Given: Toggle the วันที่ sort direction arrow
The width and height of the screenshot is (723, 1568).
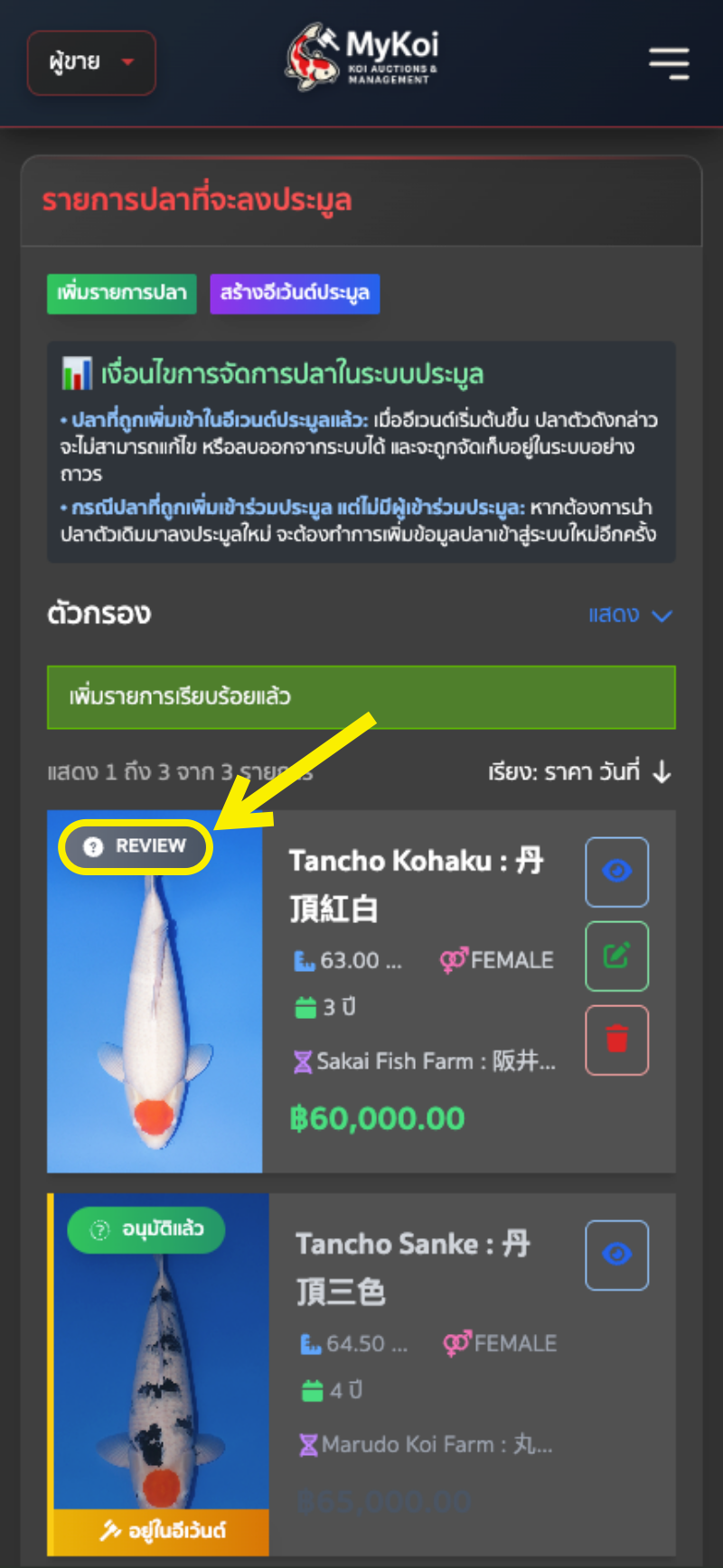Looking at the screenshot, I should click(662, 772).
